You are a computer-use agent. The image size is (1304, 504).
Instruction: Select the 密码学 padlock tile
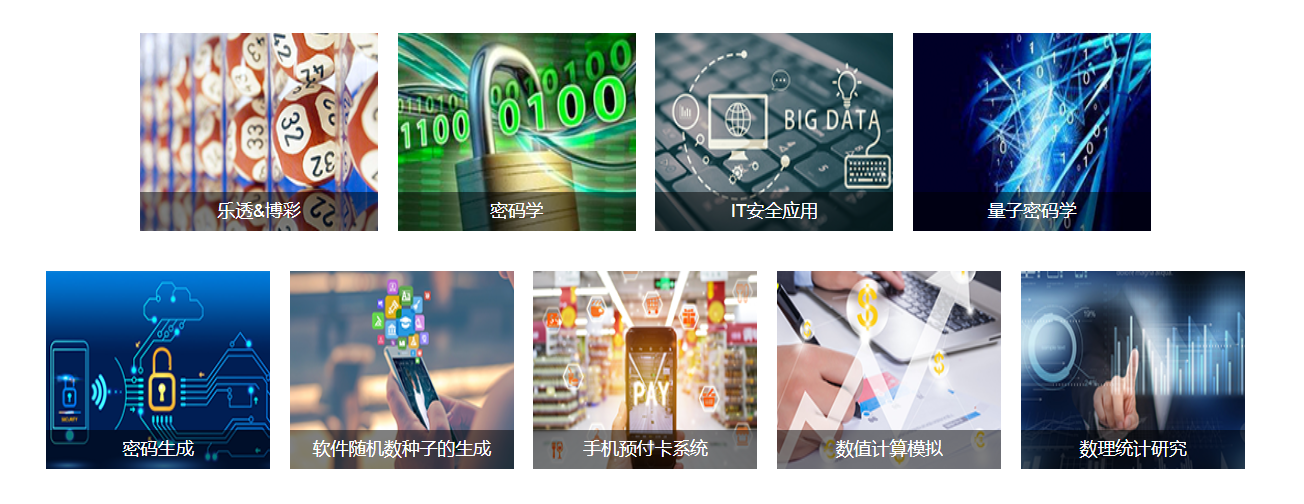coord(516,132)
